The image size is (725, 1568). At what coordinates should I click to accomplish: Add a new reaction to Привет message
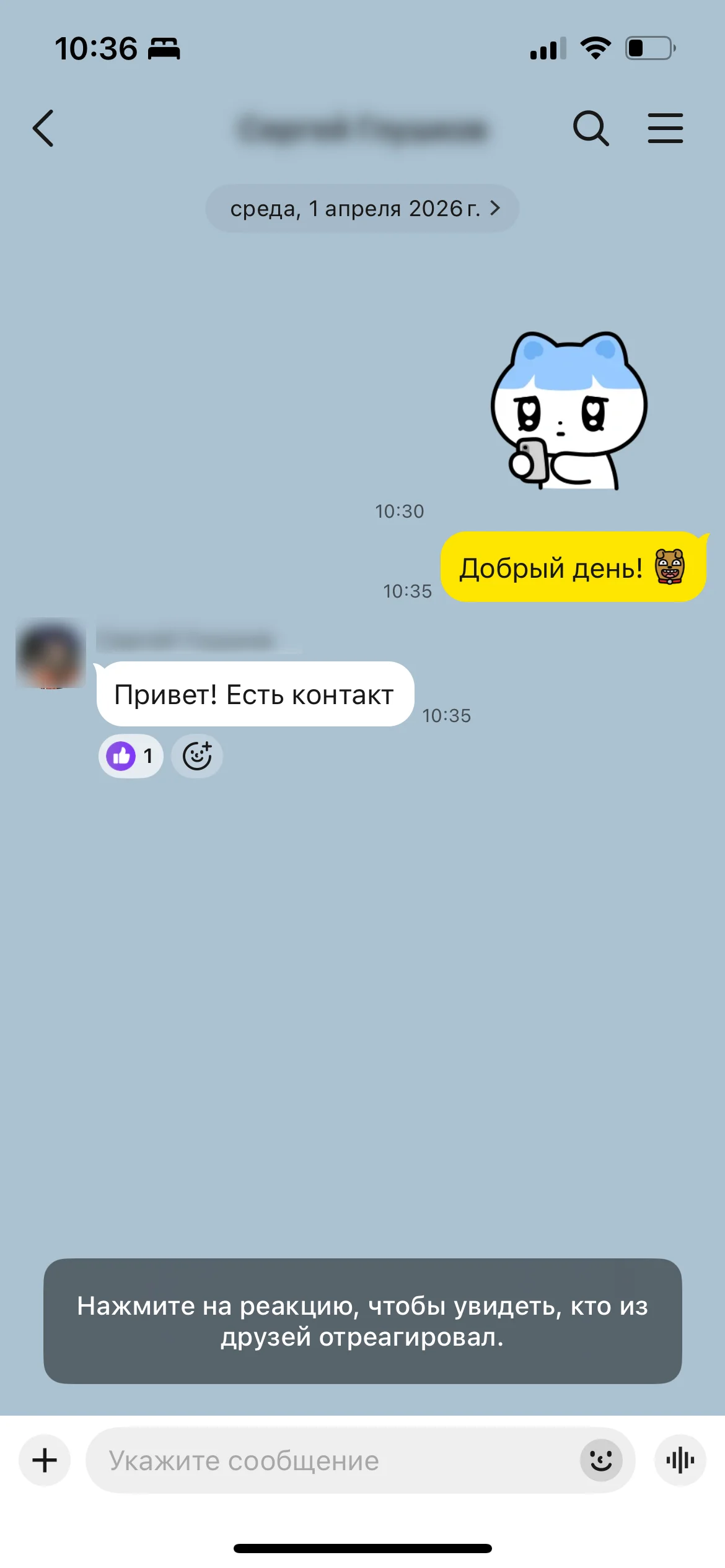coord(197,756)
